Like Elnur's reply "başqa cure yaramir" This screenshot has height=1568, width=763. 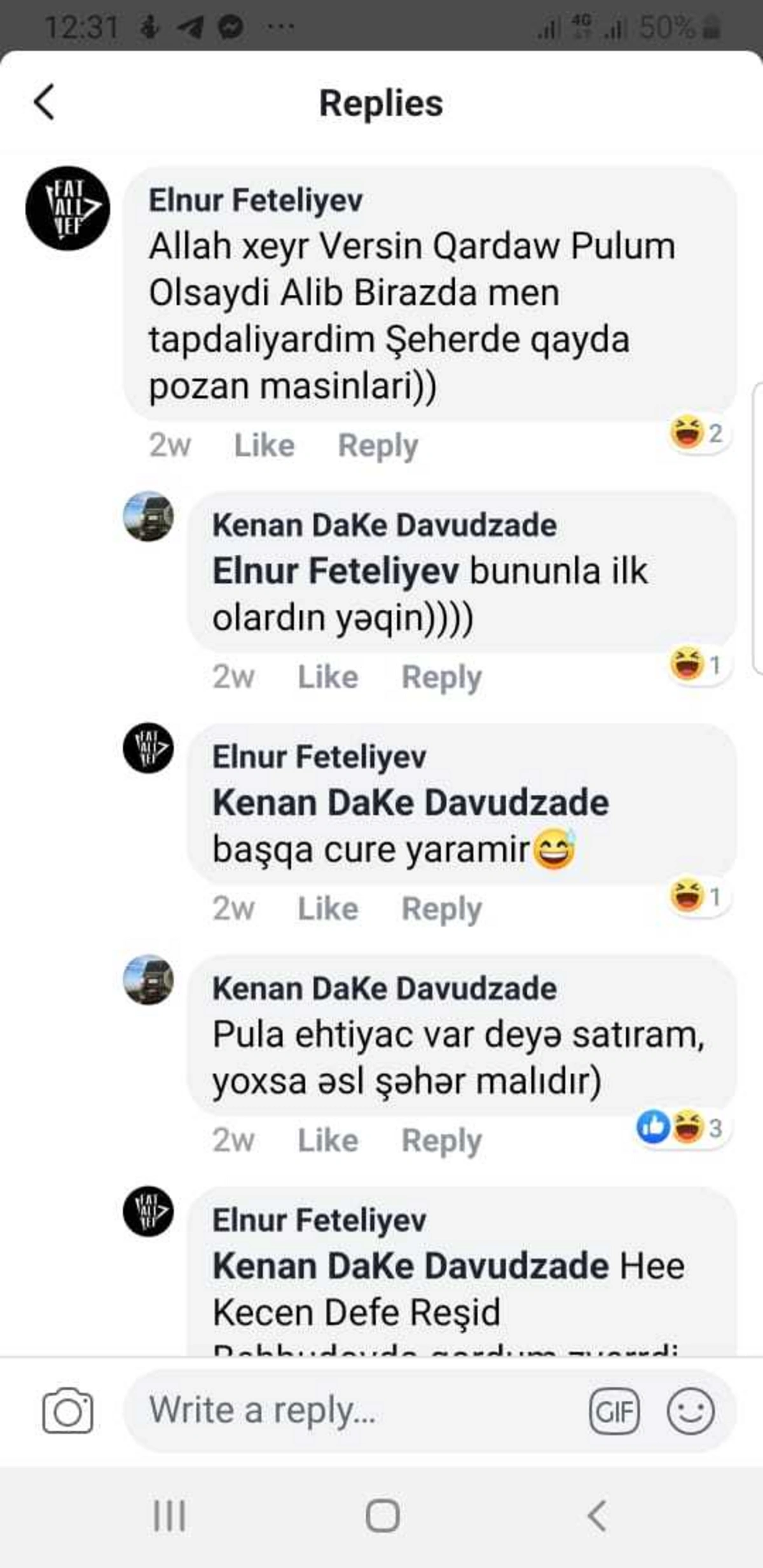coord(327,909)
